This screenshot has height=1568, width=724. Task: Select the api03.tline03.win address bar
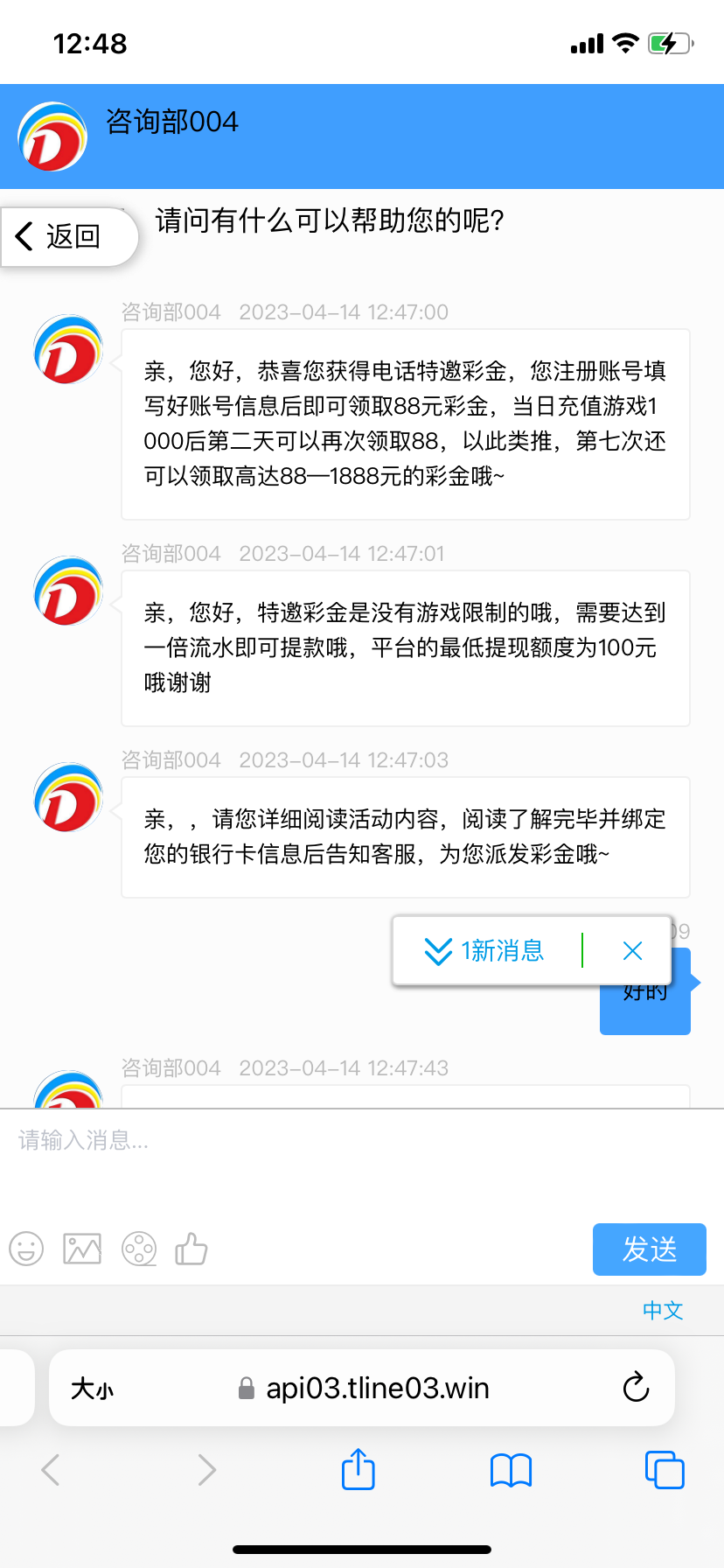[376, 1389]
